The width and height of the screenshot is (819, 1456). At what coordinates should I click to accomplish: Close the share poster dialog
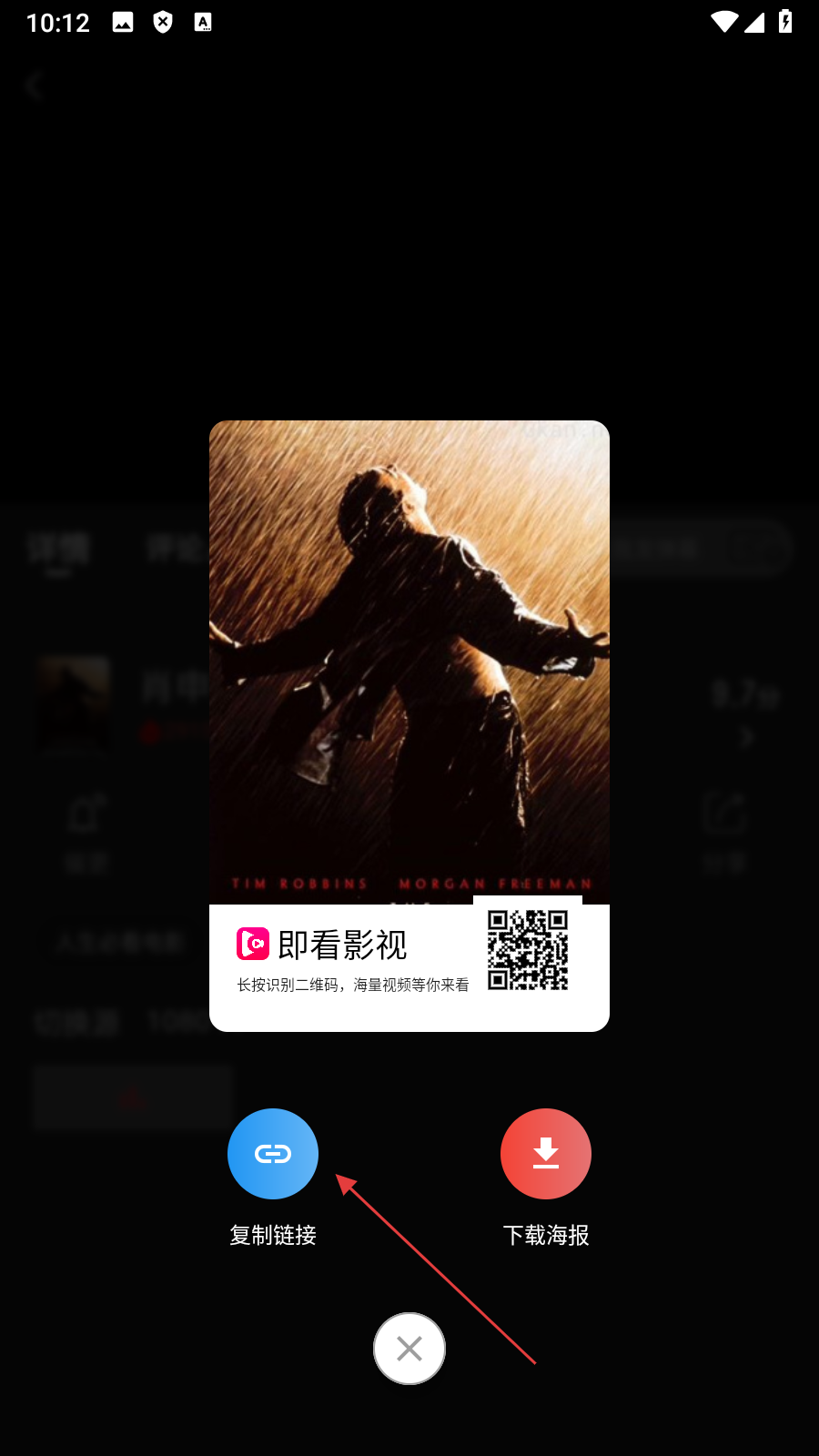coord(409,1348)
